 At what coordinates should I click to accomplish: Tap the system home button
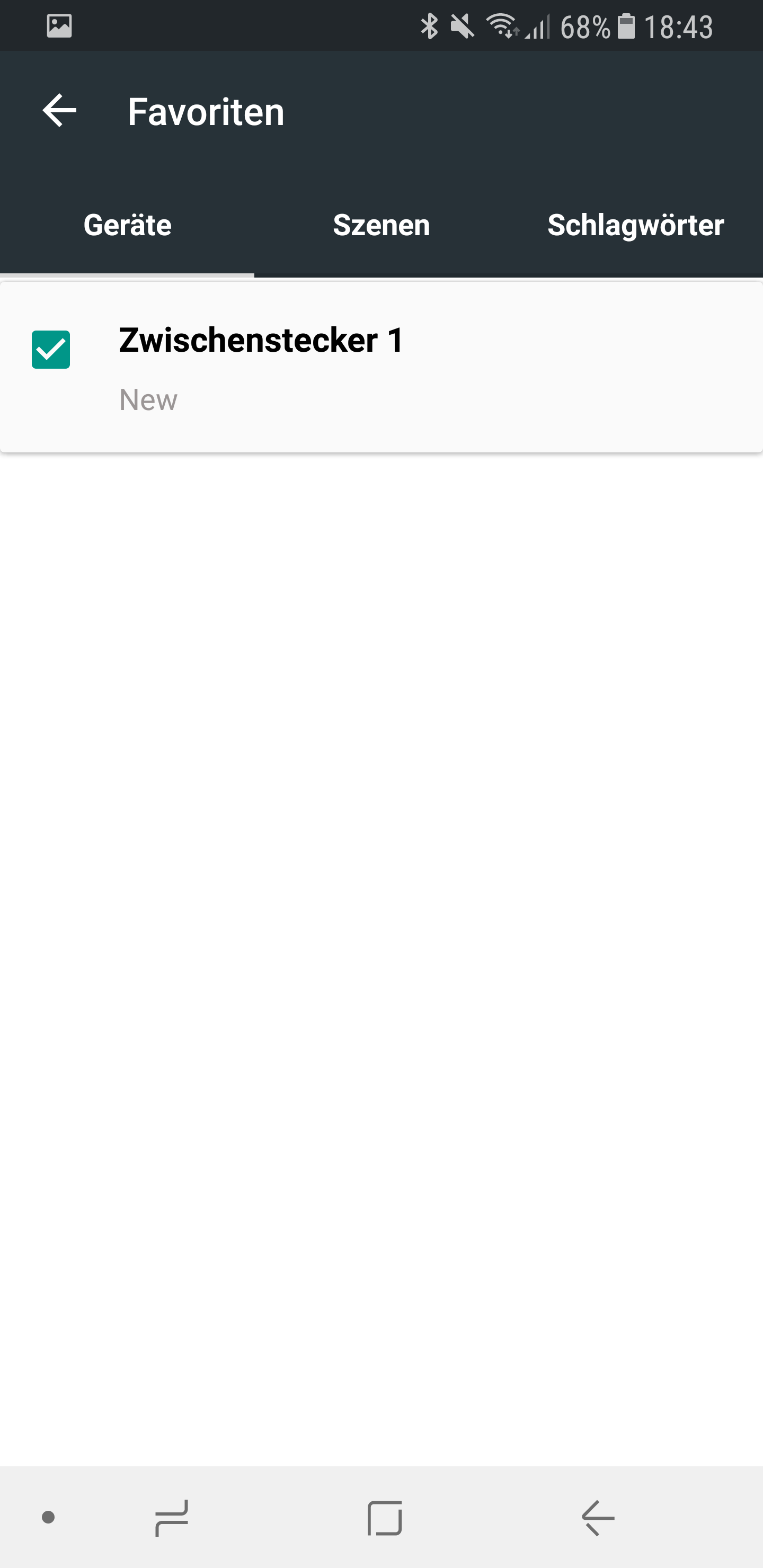pyautogui.click(x=385, y=1518)
